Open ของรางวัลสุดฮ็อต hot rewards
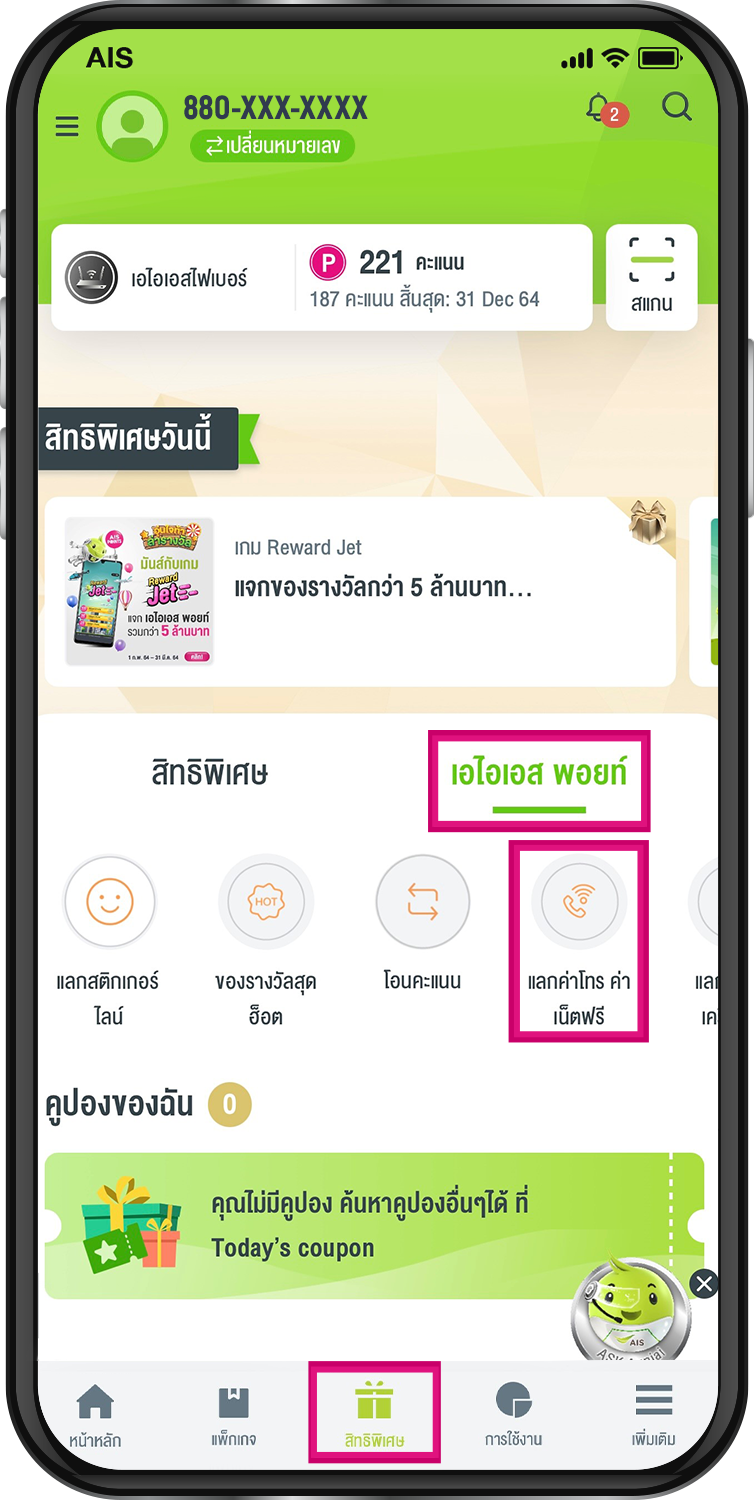 265,940
